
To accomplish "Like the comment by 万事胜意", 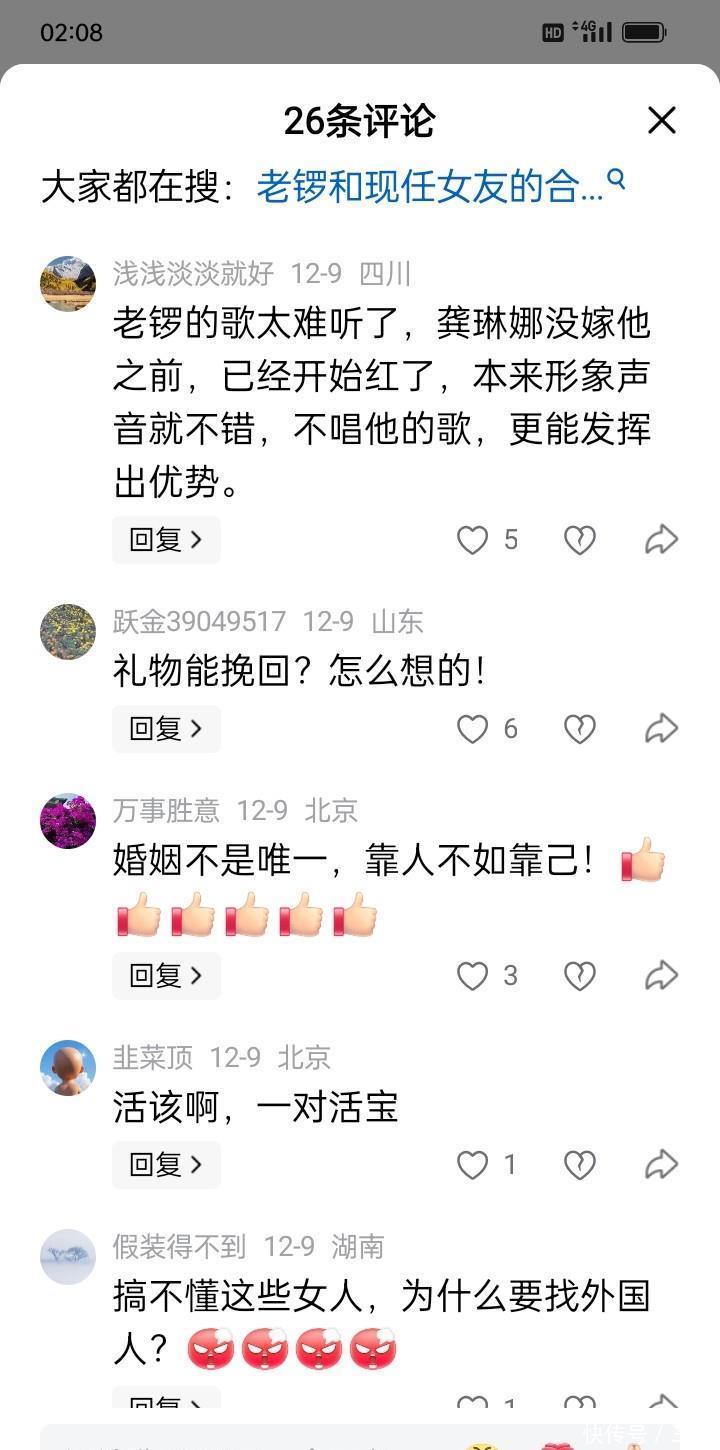I will click(x=472, y=976).
